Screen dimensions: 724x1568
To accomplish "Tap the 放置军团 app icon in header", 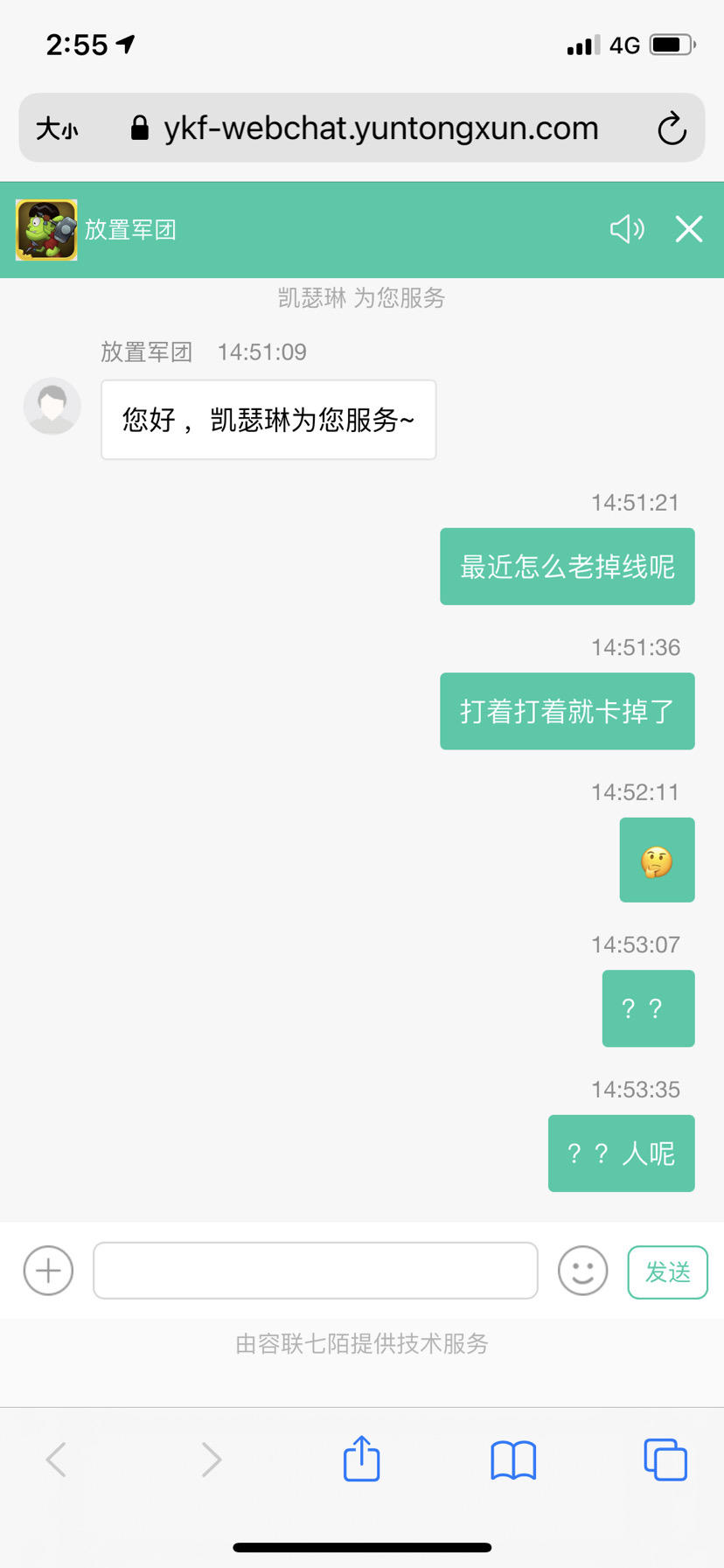I will coord(45,229).
